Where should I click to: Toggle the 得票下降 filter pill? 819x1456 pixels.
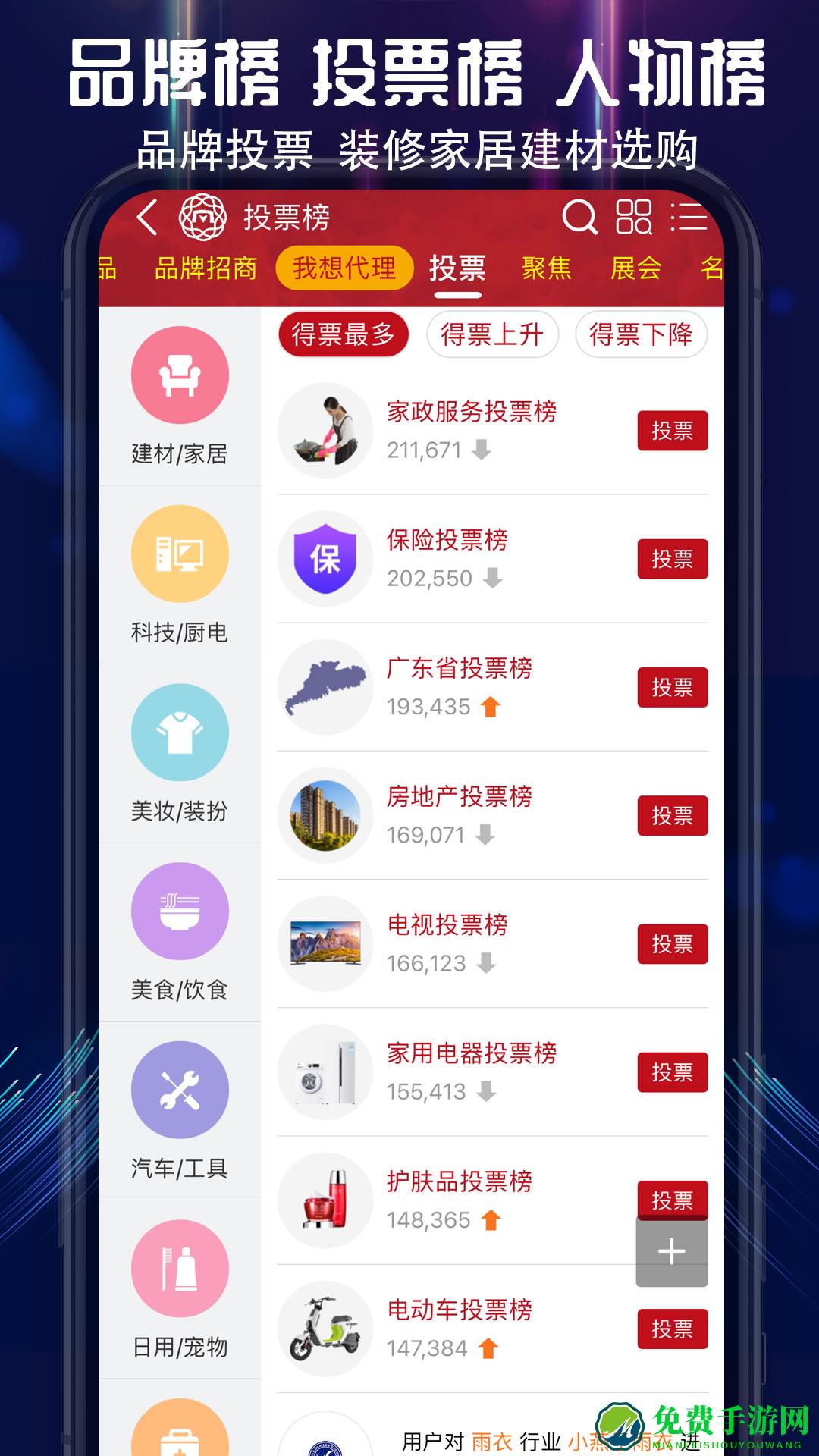[642, 334]
